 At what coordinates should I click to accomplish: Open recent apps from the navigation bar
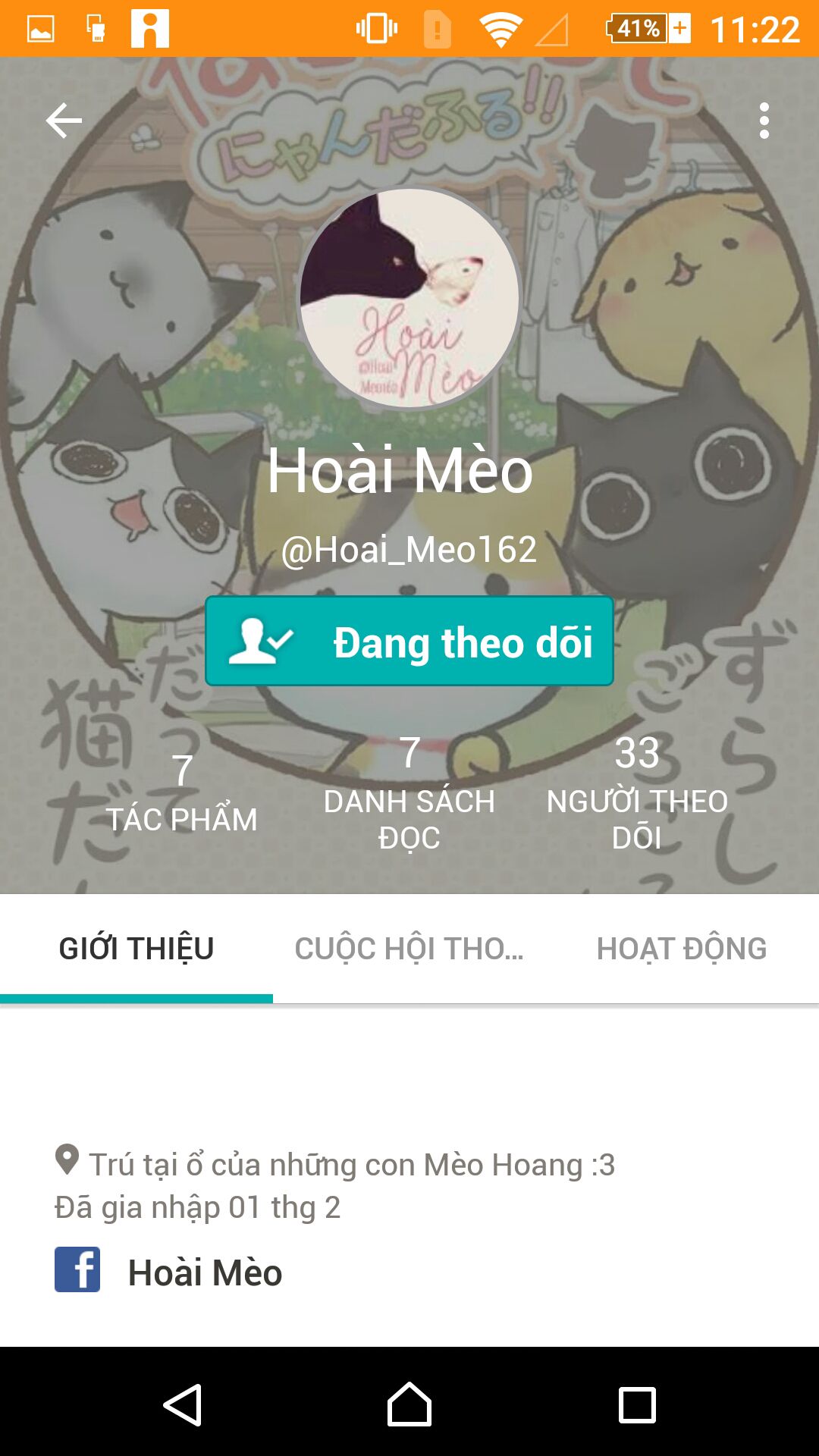[x=637, y=1404]
